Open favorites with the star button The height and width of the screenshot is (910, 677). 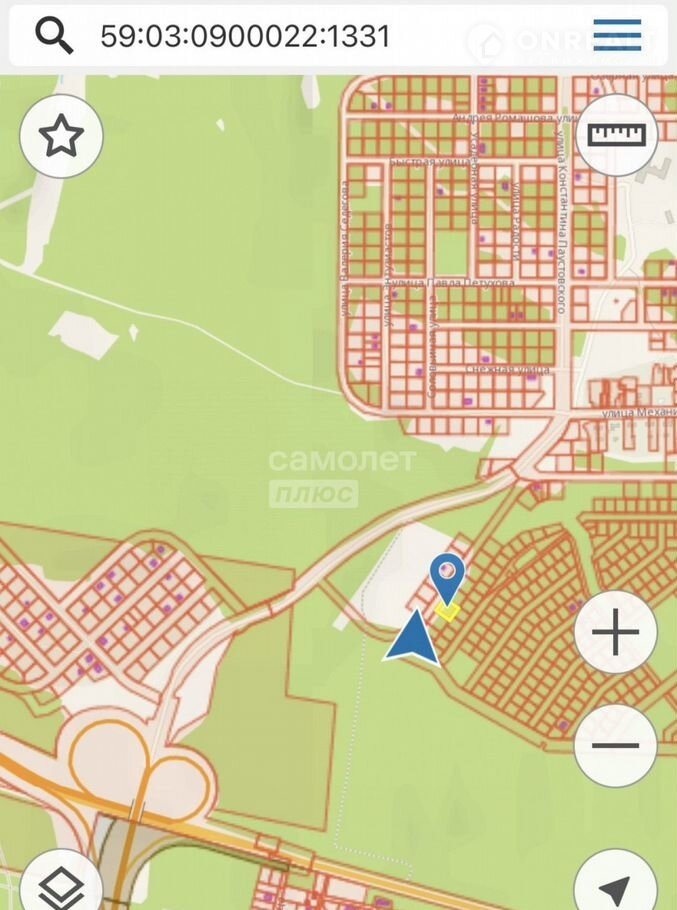coord(62,136)
